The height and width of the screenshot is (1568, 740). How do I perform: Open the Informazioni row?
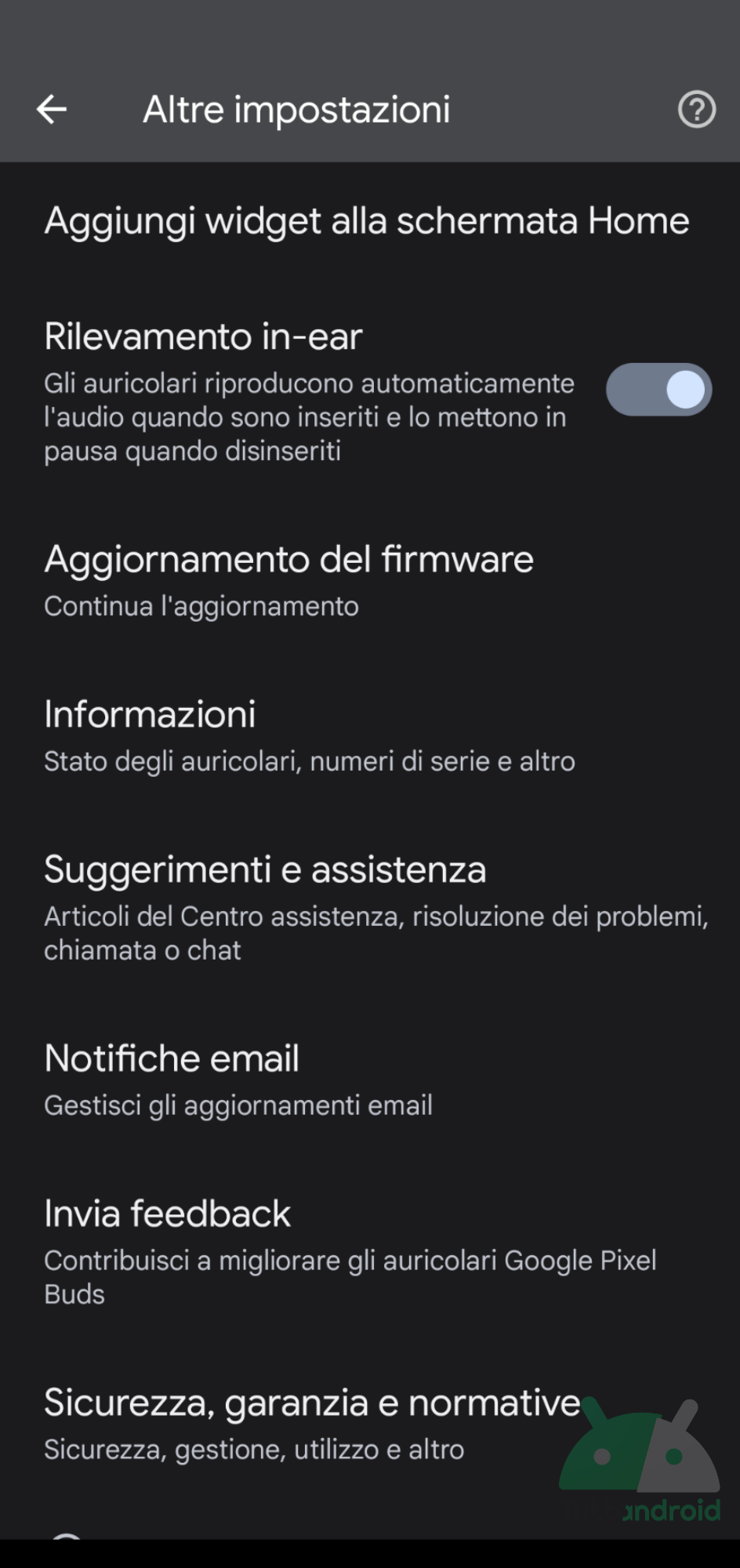point(370,736)
